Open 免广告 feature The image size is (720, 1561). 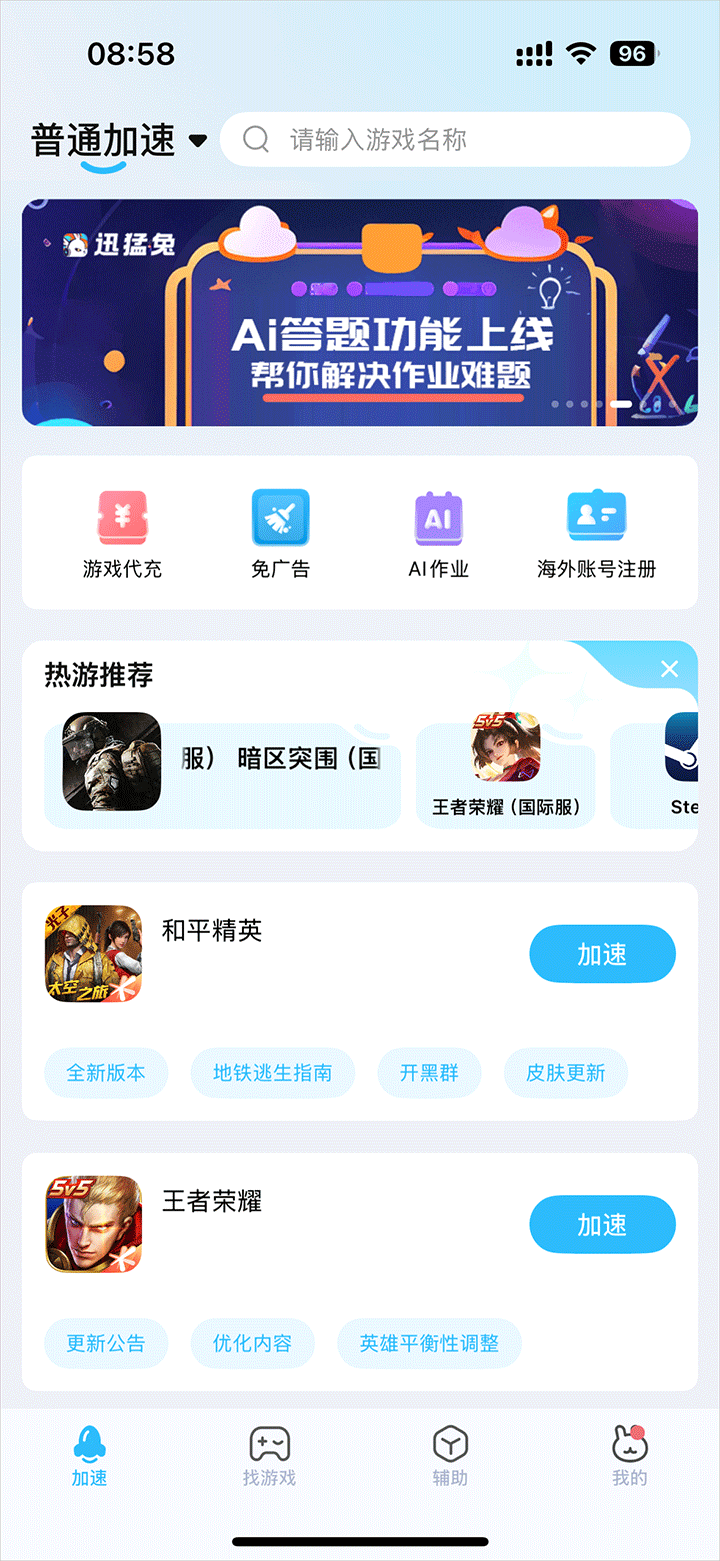point(280,534)
